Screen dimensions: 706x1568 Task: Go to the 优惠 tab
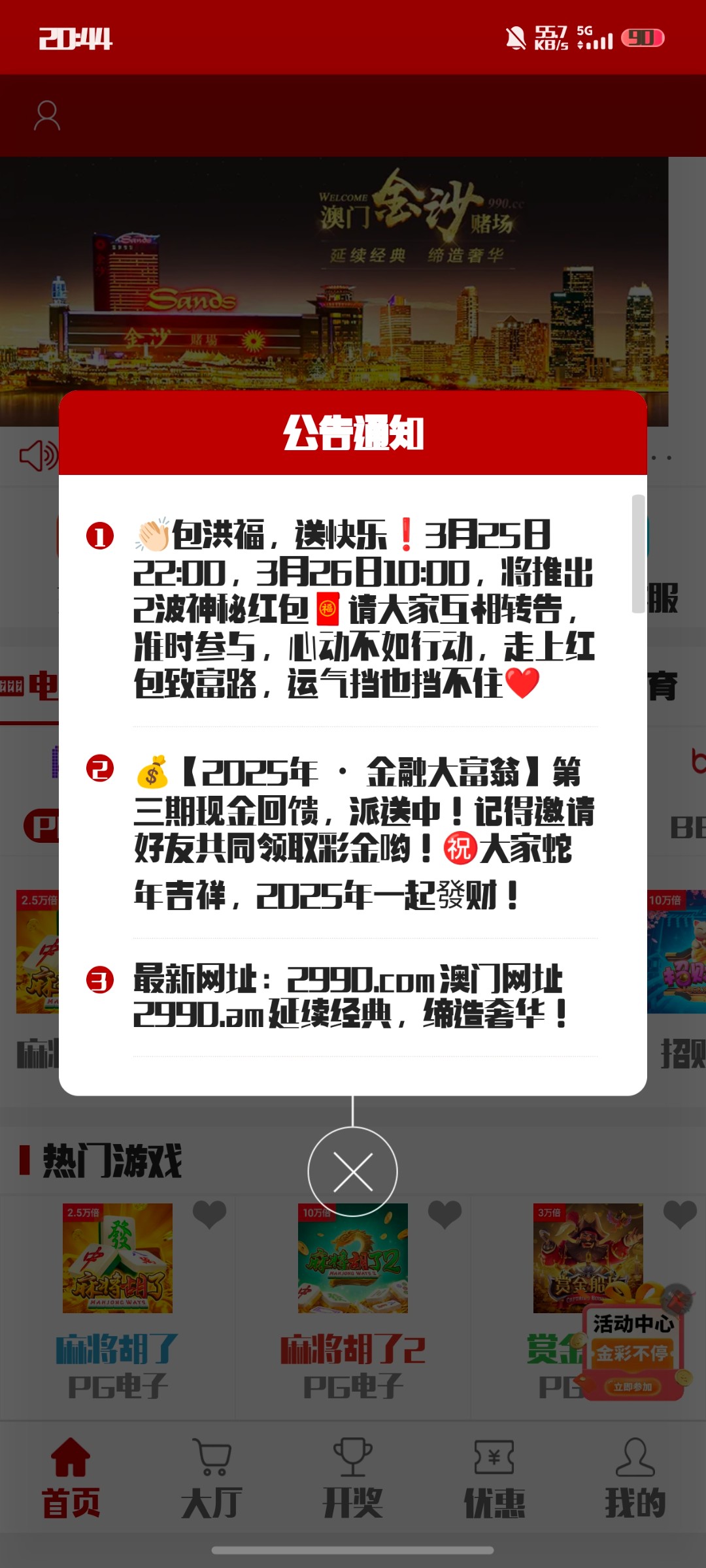(x=494, y=1478)
